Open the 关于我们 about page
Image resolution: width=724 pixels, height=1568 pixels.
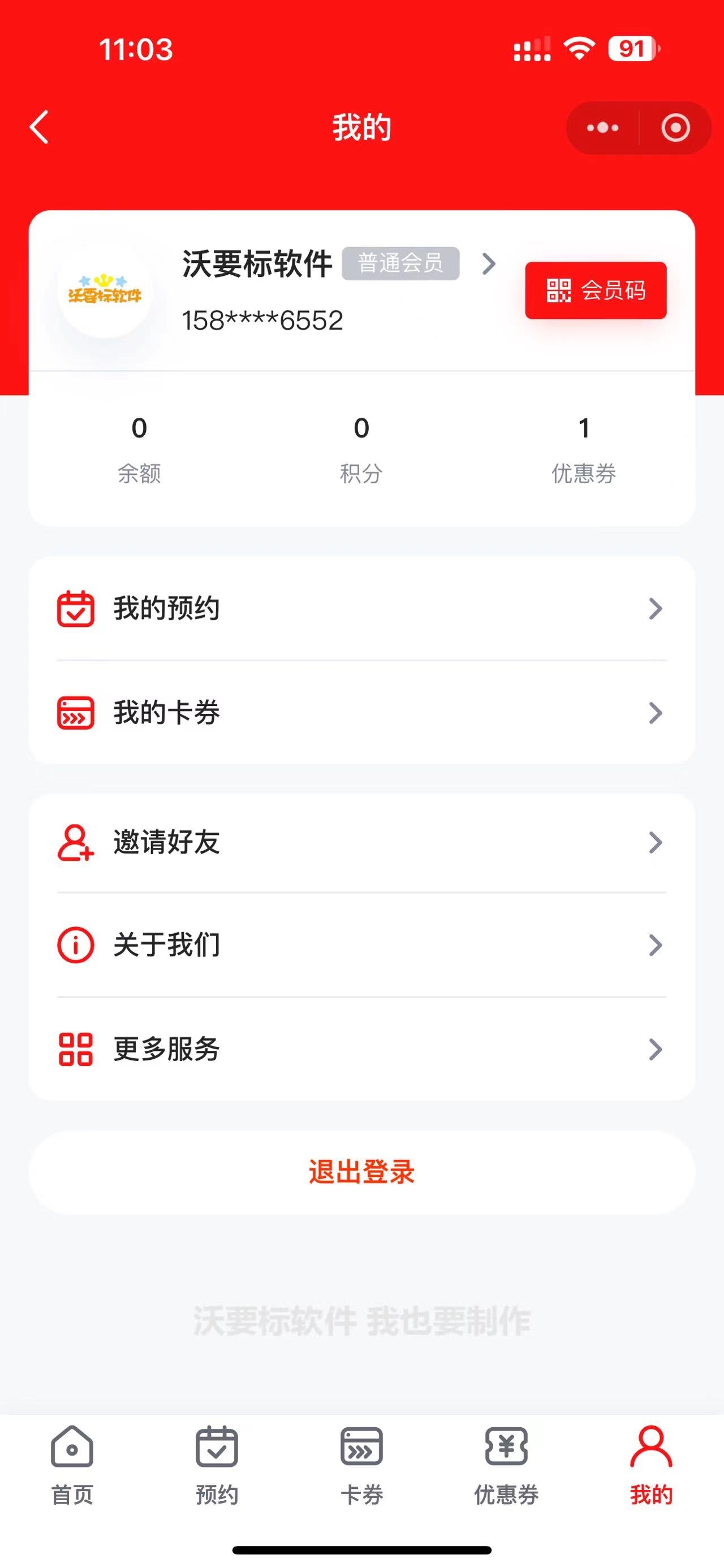click(361, 945)
